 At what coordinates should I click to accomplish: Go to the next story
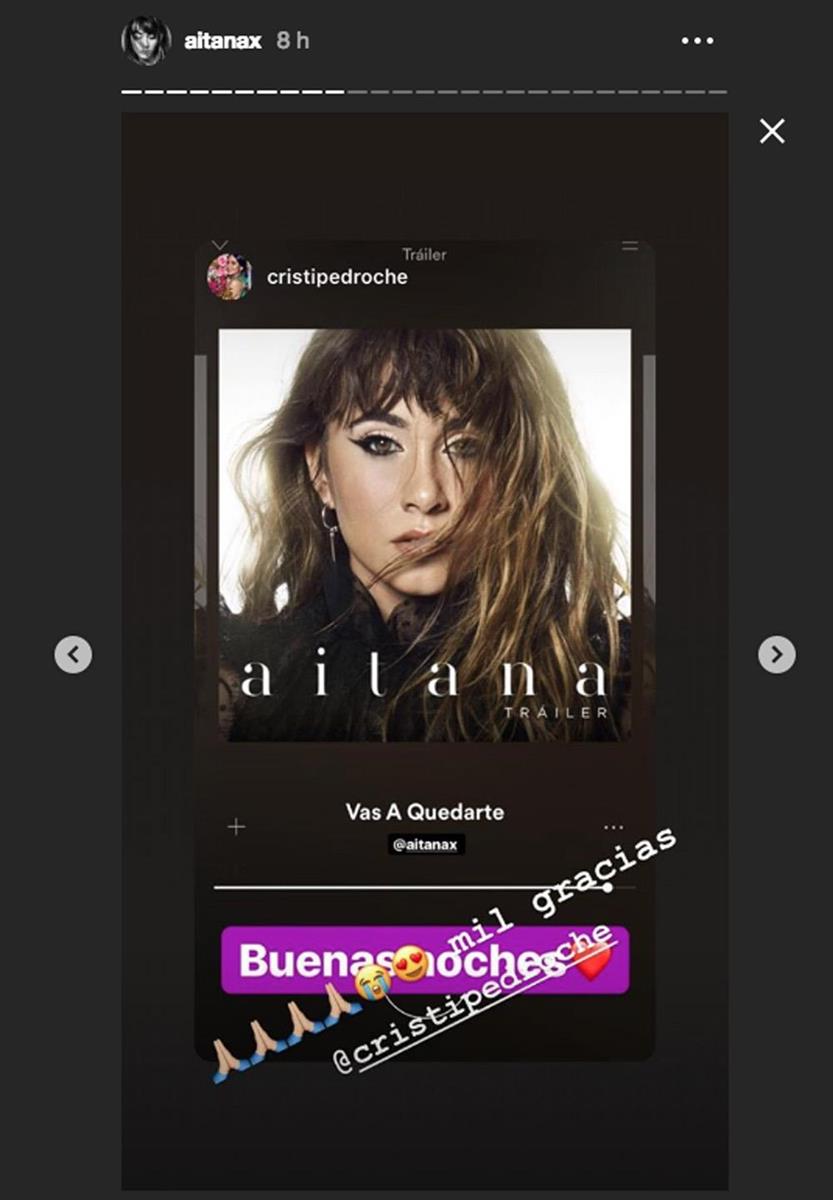click(776, 654)
